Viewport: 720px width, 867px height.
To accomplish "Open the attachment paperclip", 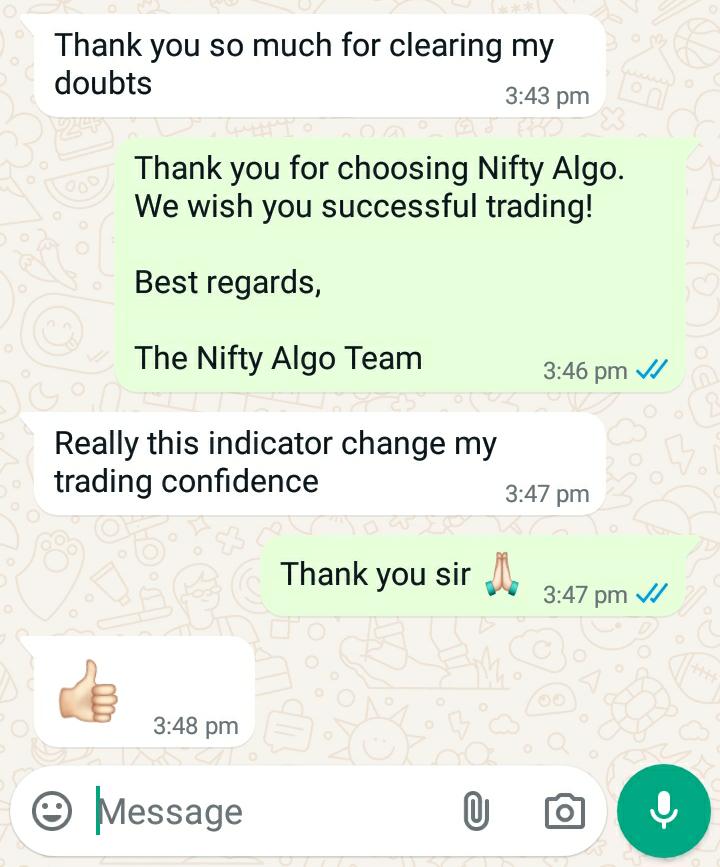I will (476, 811).
